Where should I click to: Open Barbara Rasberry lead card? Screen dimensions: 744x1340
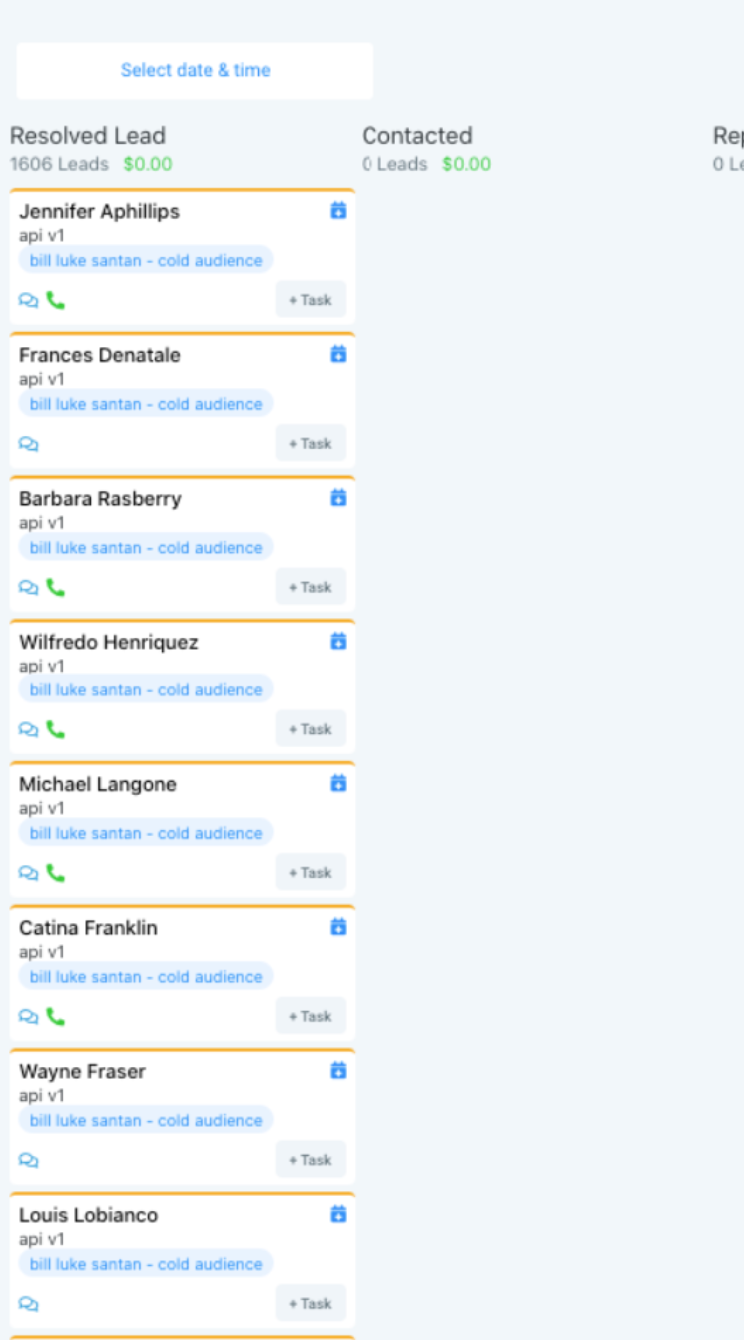[x=182, y=545]
